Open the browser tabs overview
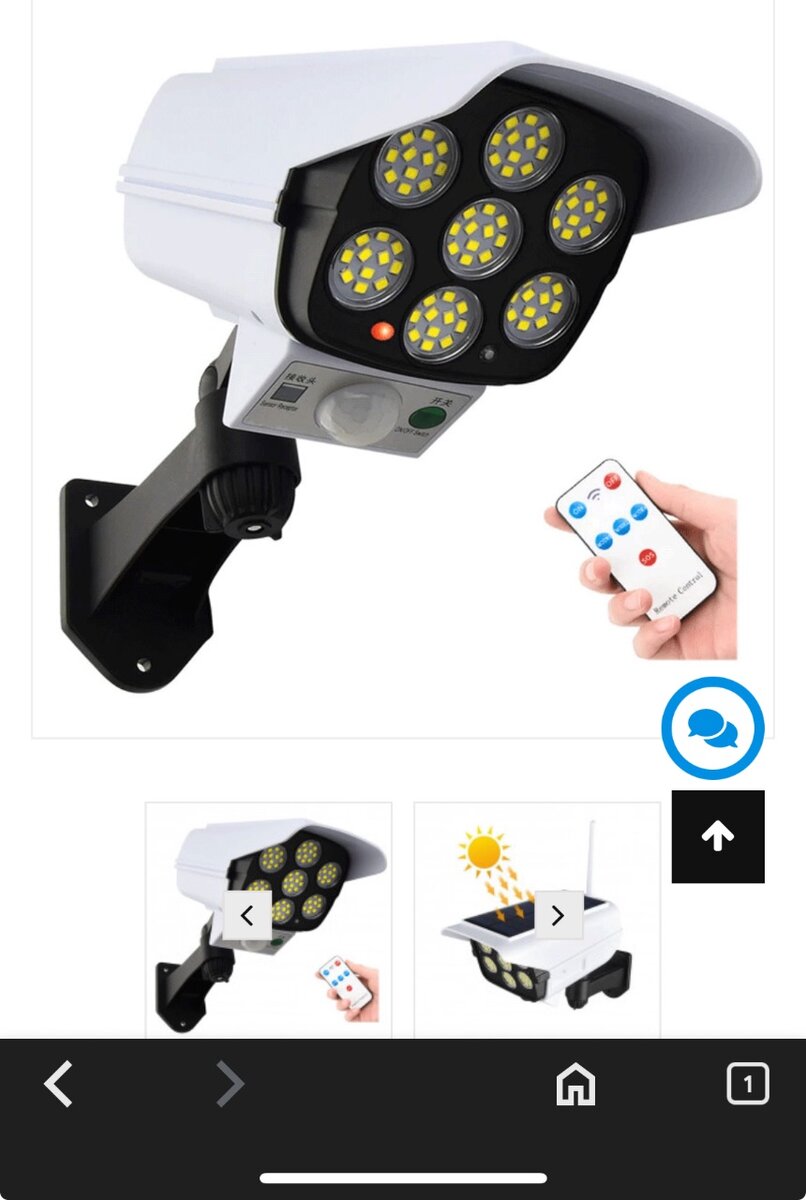The width and height of the screenshot is (806, 1200). (x=747, y=1084)
